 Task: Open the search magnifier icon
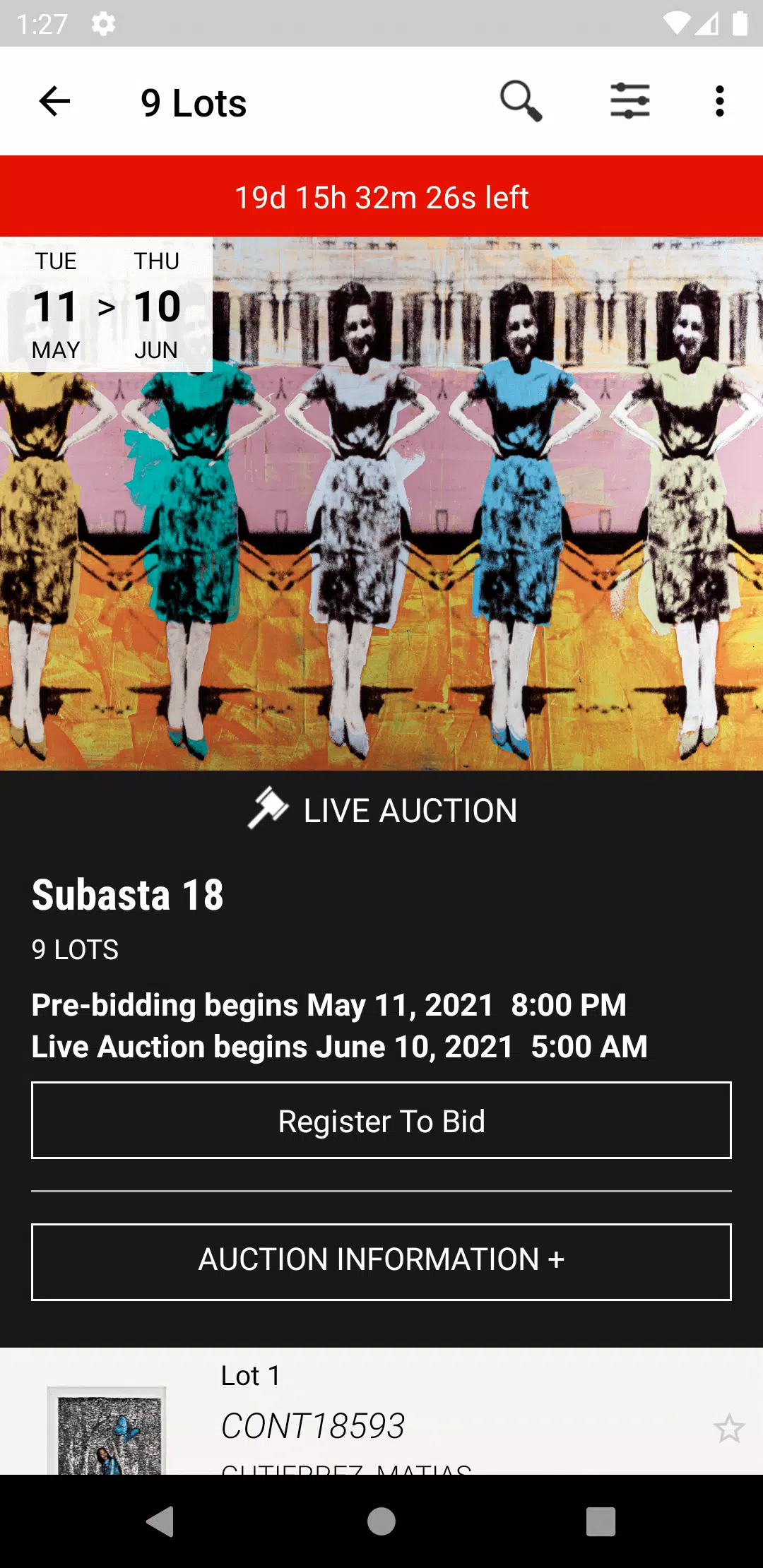[521, 101]
